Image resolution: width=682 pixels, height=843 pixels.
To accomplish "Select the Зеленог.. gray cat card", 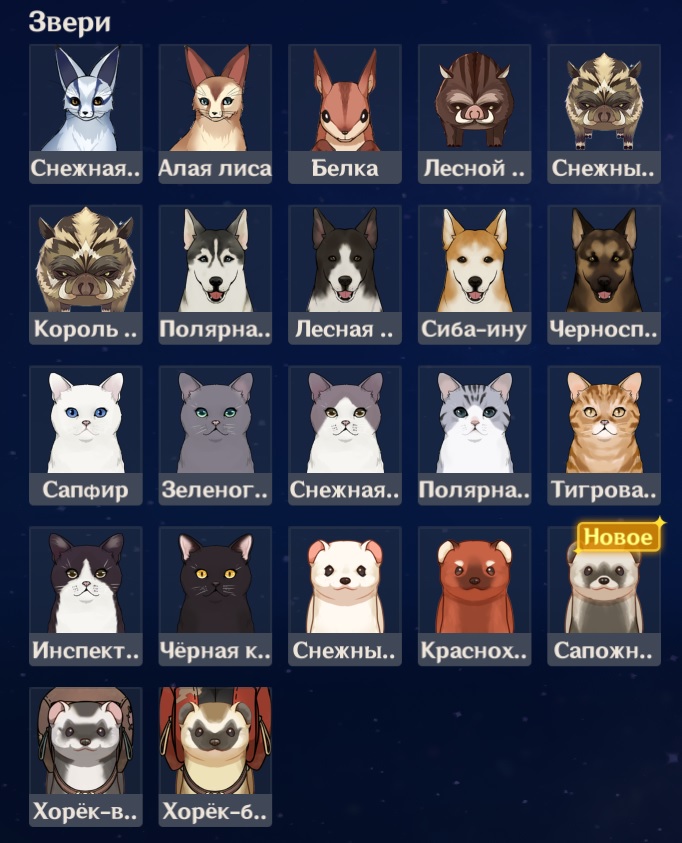I will point(215,434).
